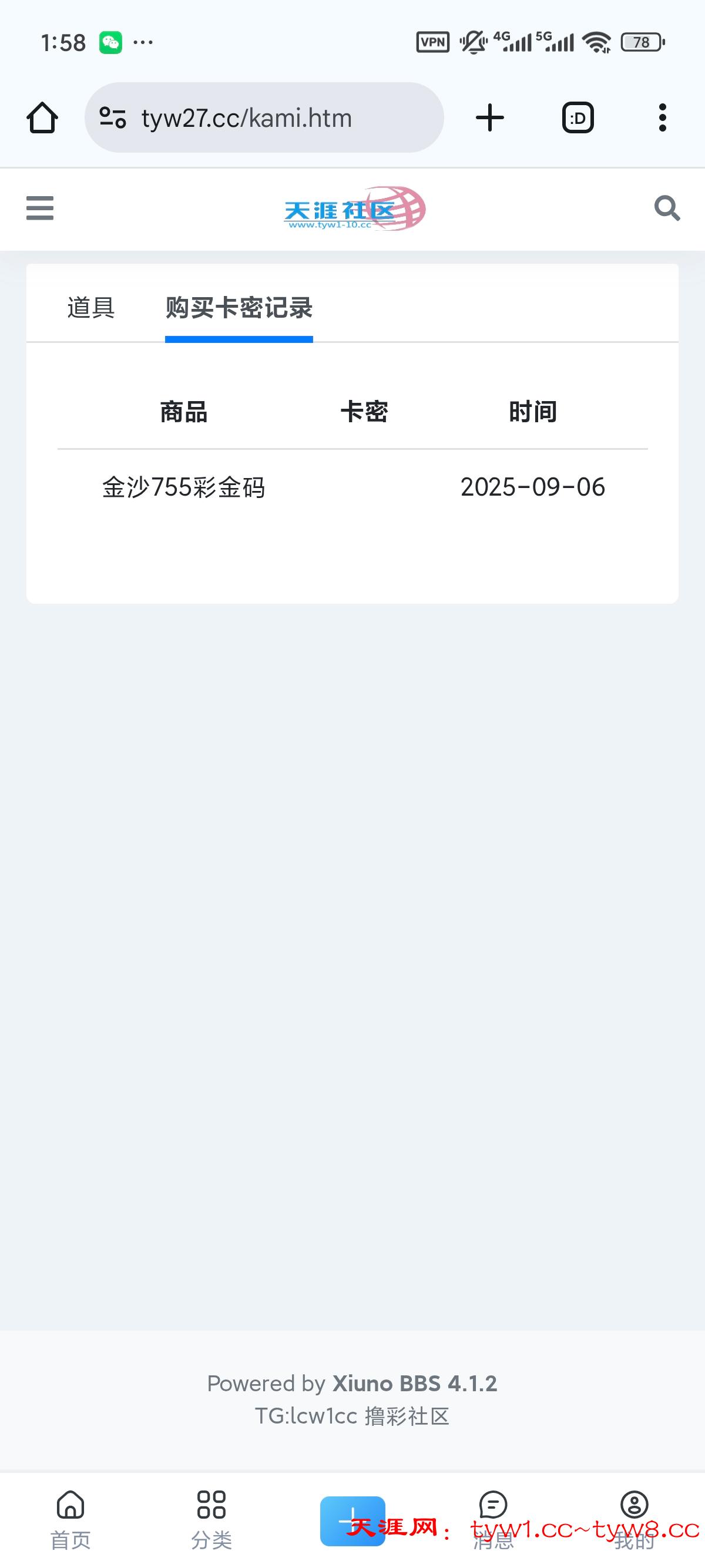This screenshot has width=705, height=1568.
Task: Open the Xiuno BBS 4.1.2 link
Action: 415,1384
